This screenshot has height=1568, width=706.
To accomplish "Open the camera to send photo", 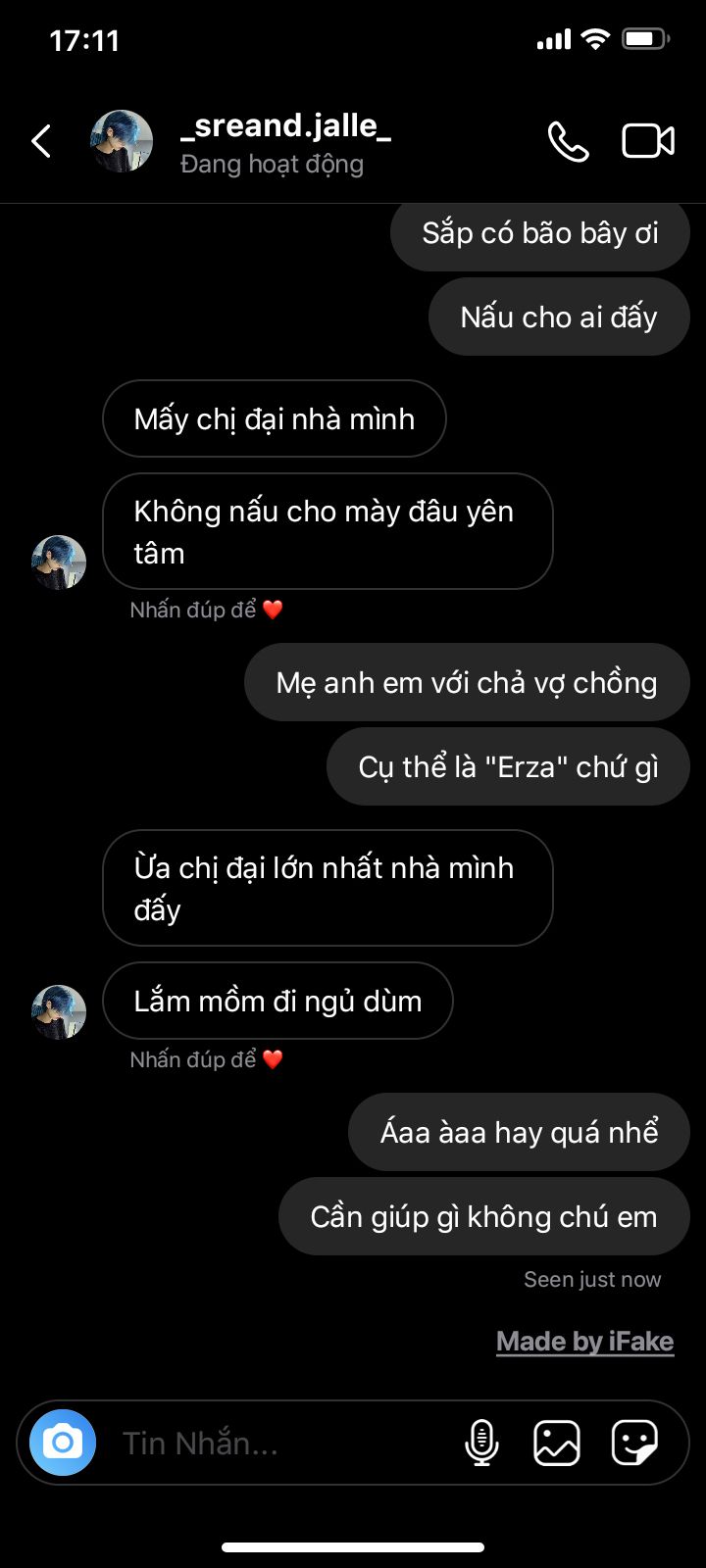I will click(x=63, y=1443).
